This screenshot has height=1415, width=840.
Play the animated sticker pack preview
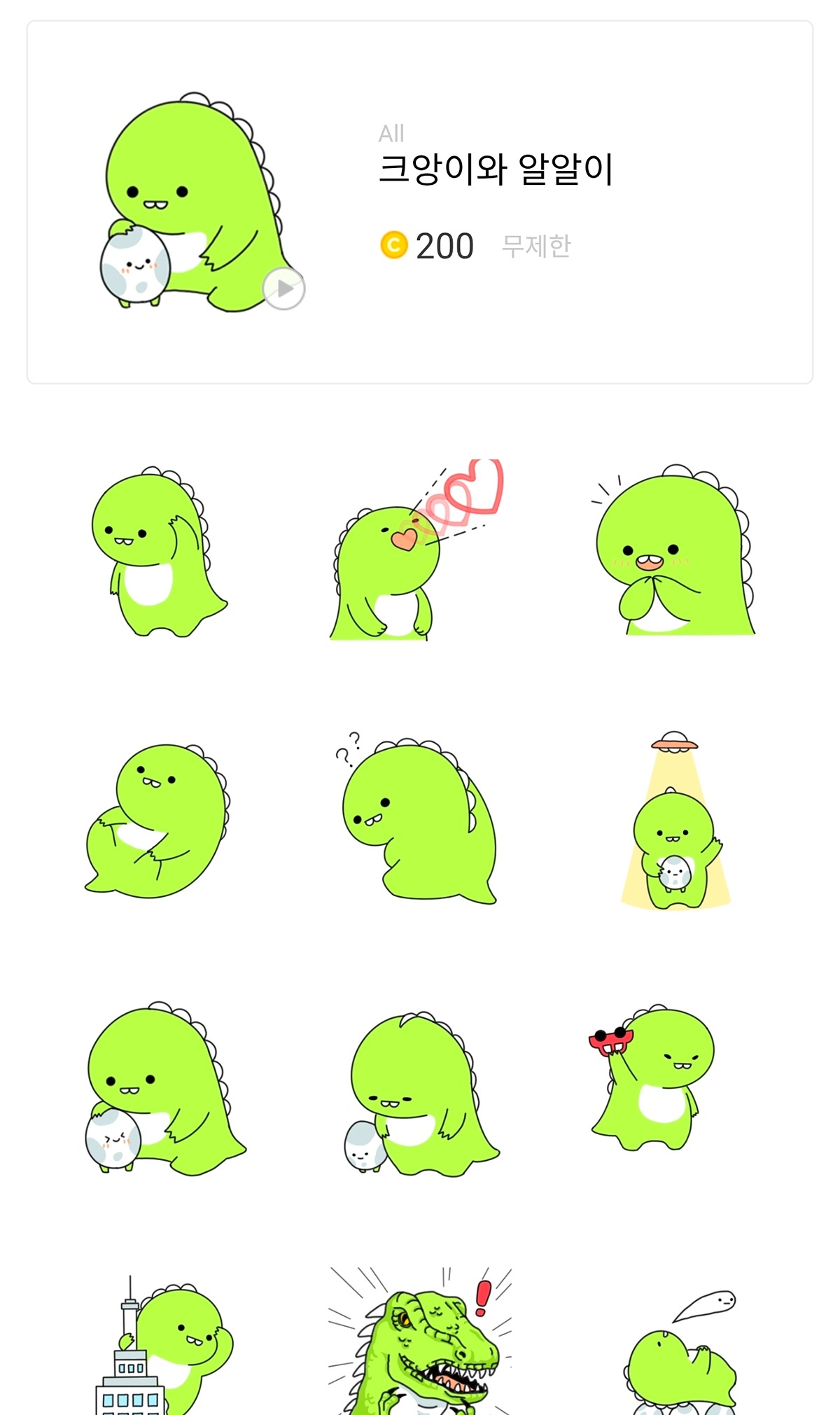click(x=283, y=288)
